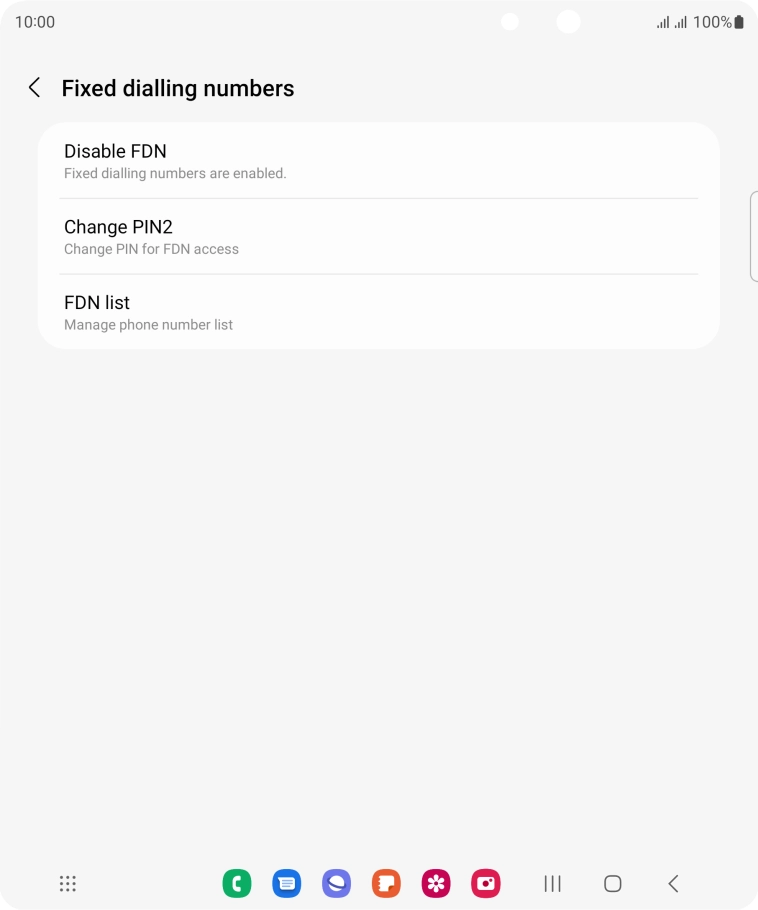Open the FDN list

click(x=378, y=312)
